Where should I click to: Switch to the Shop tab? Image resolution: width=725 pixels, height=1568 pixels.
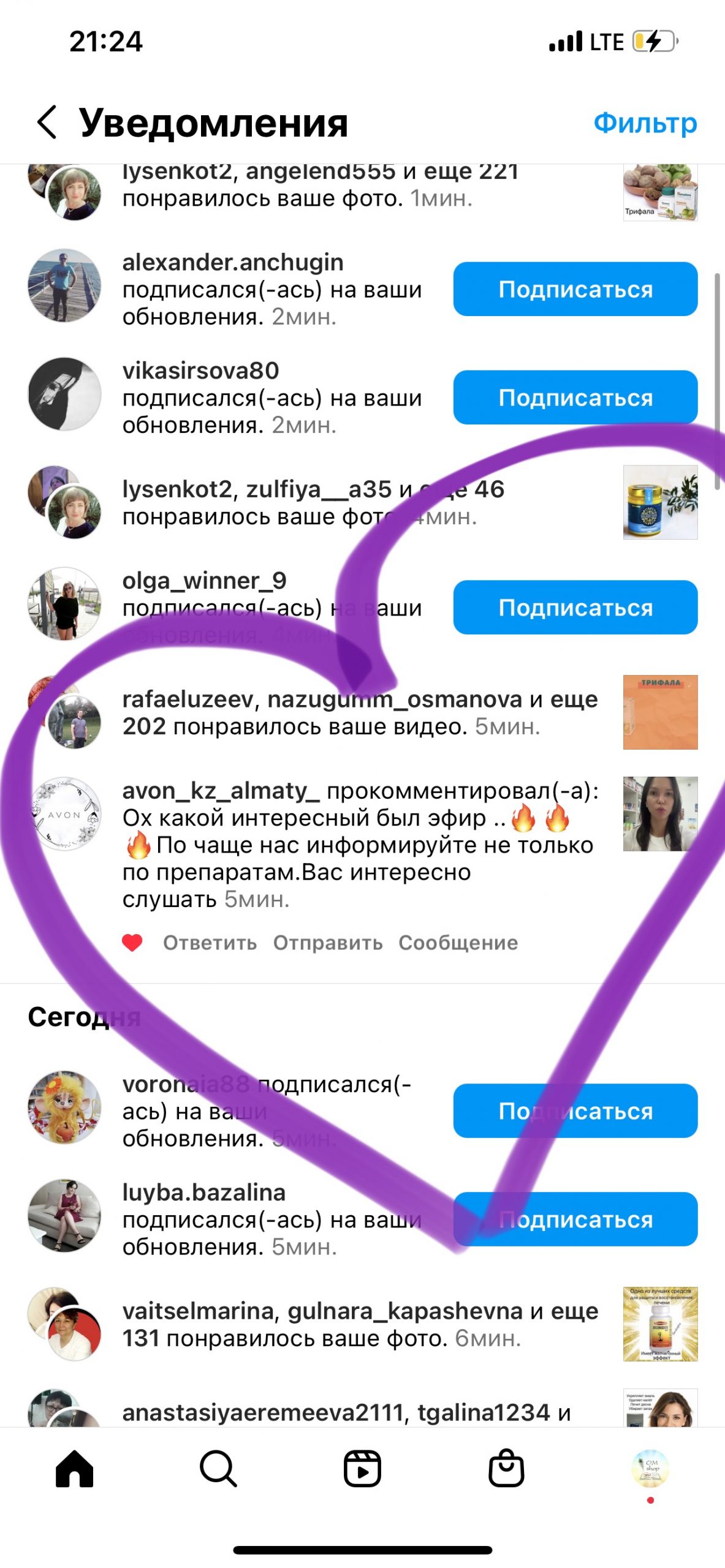pos(506,1469)
